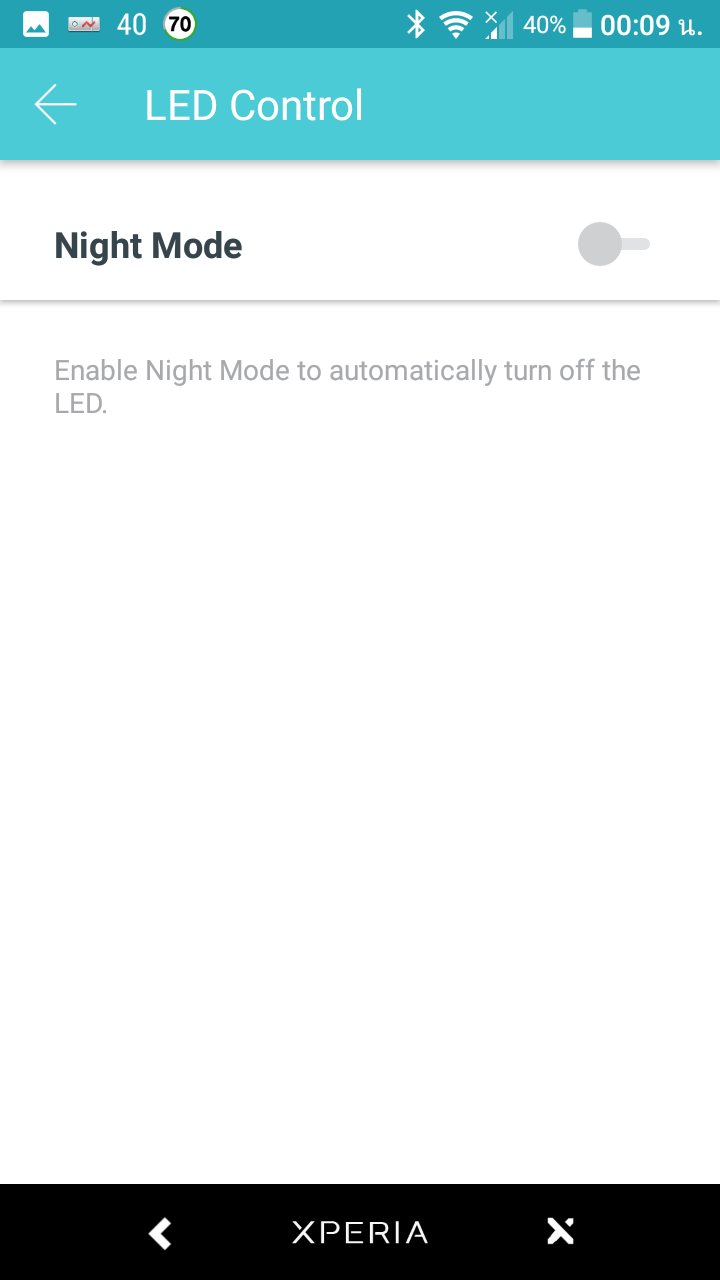
Task: Tap the system back button
Action: (x=160, y=1232)
